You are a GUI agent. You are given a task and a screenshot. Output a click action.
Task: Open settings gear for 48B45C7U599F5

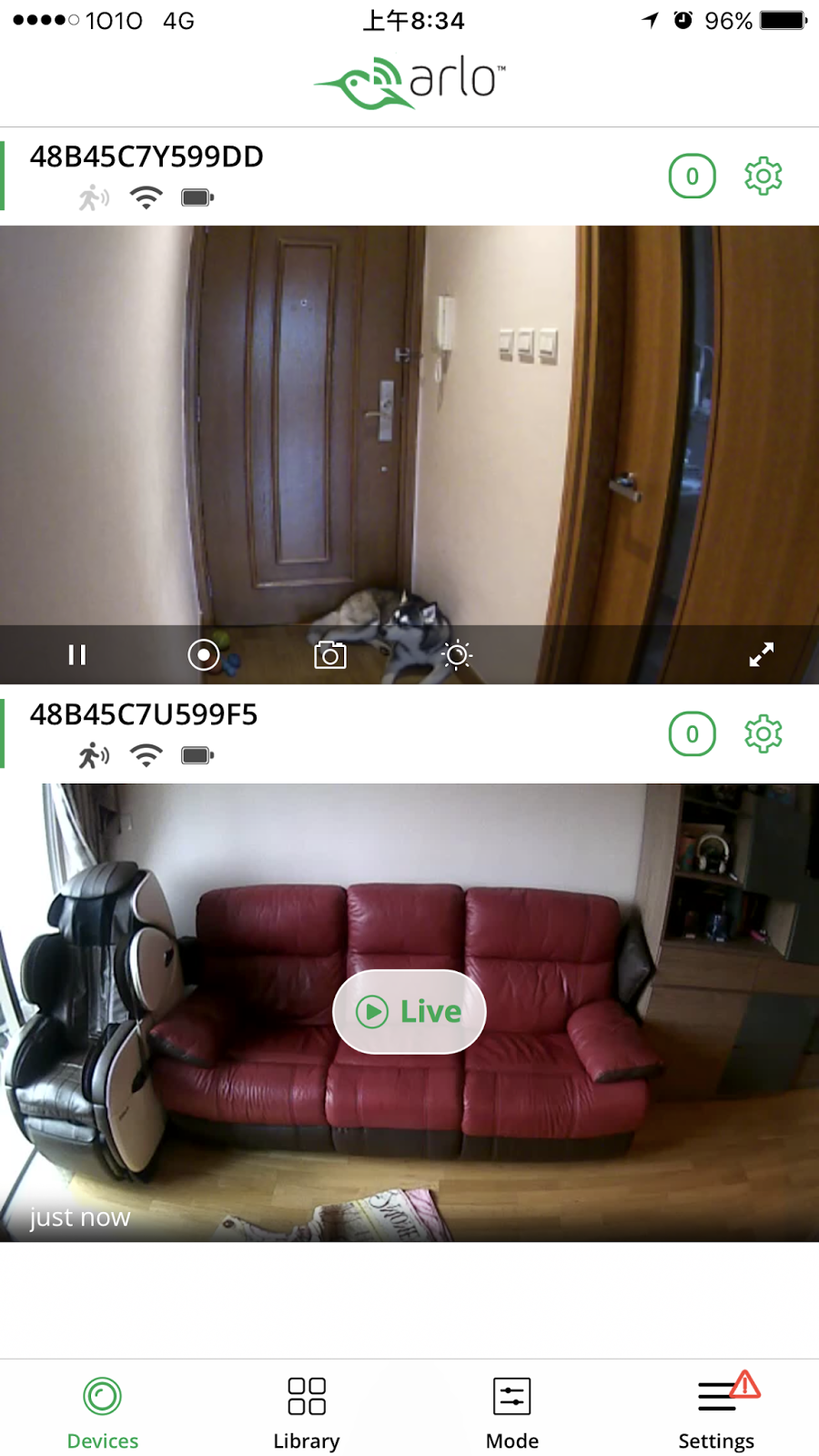pos(763,733)
